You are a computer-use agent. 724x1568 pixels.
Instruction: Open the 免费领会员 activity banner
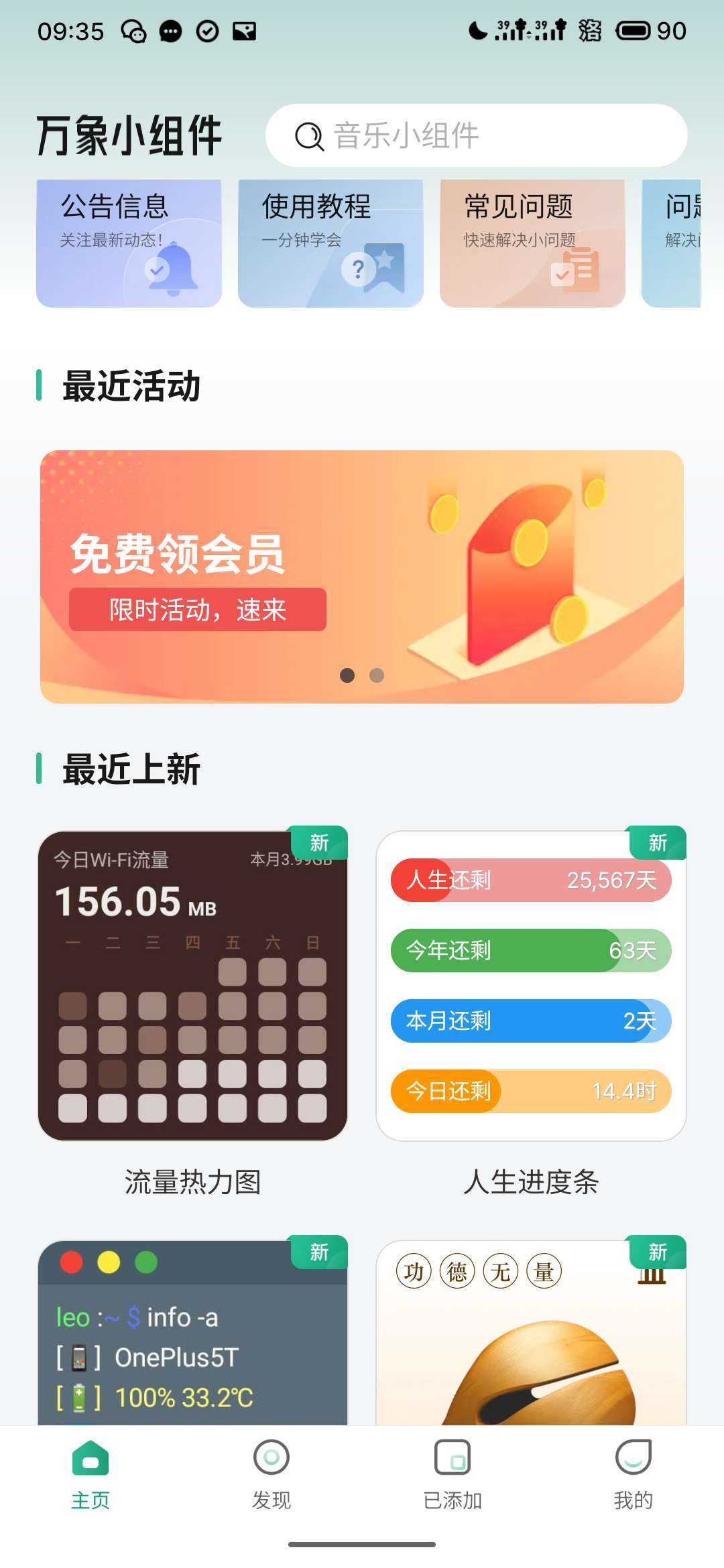pos(362,576)
